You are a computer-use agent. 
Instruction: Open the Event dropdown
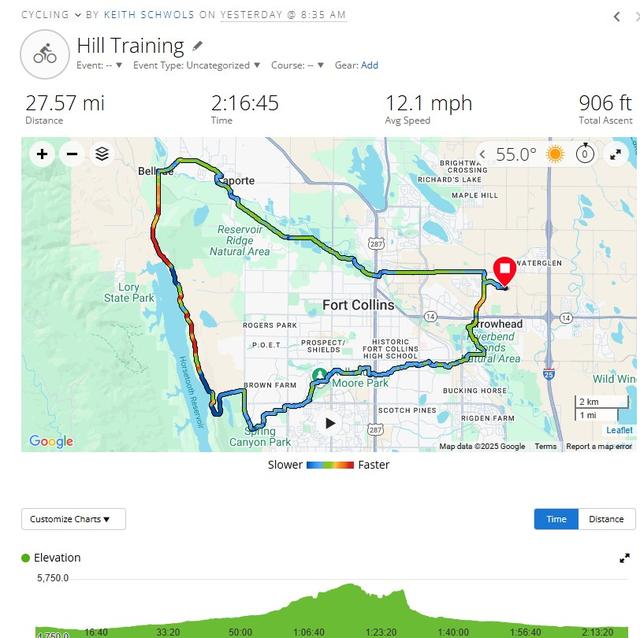point(99,65)
